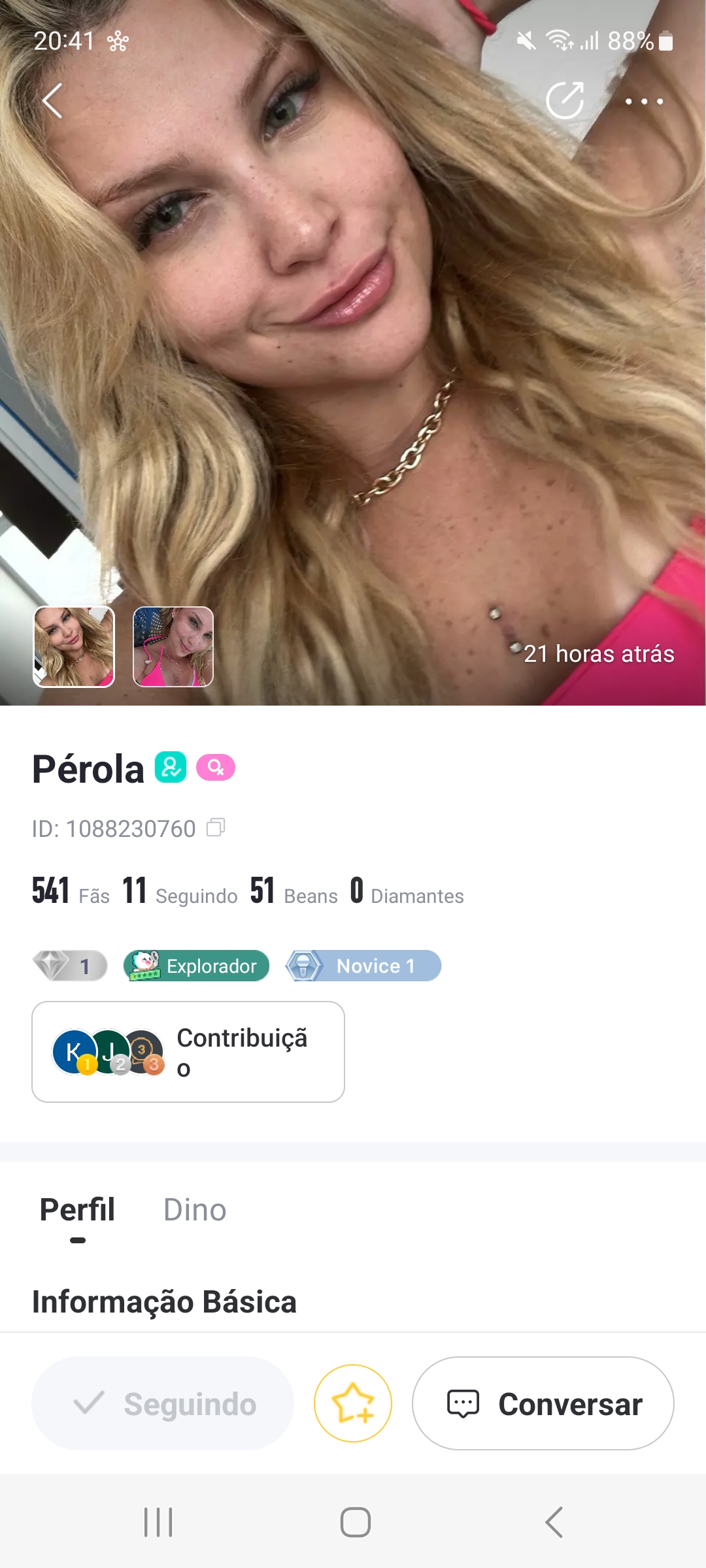Viewport: 706px width, 1568px height.
Task: Go to the system home screen
Action: [x=355, y=1522]
